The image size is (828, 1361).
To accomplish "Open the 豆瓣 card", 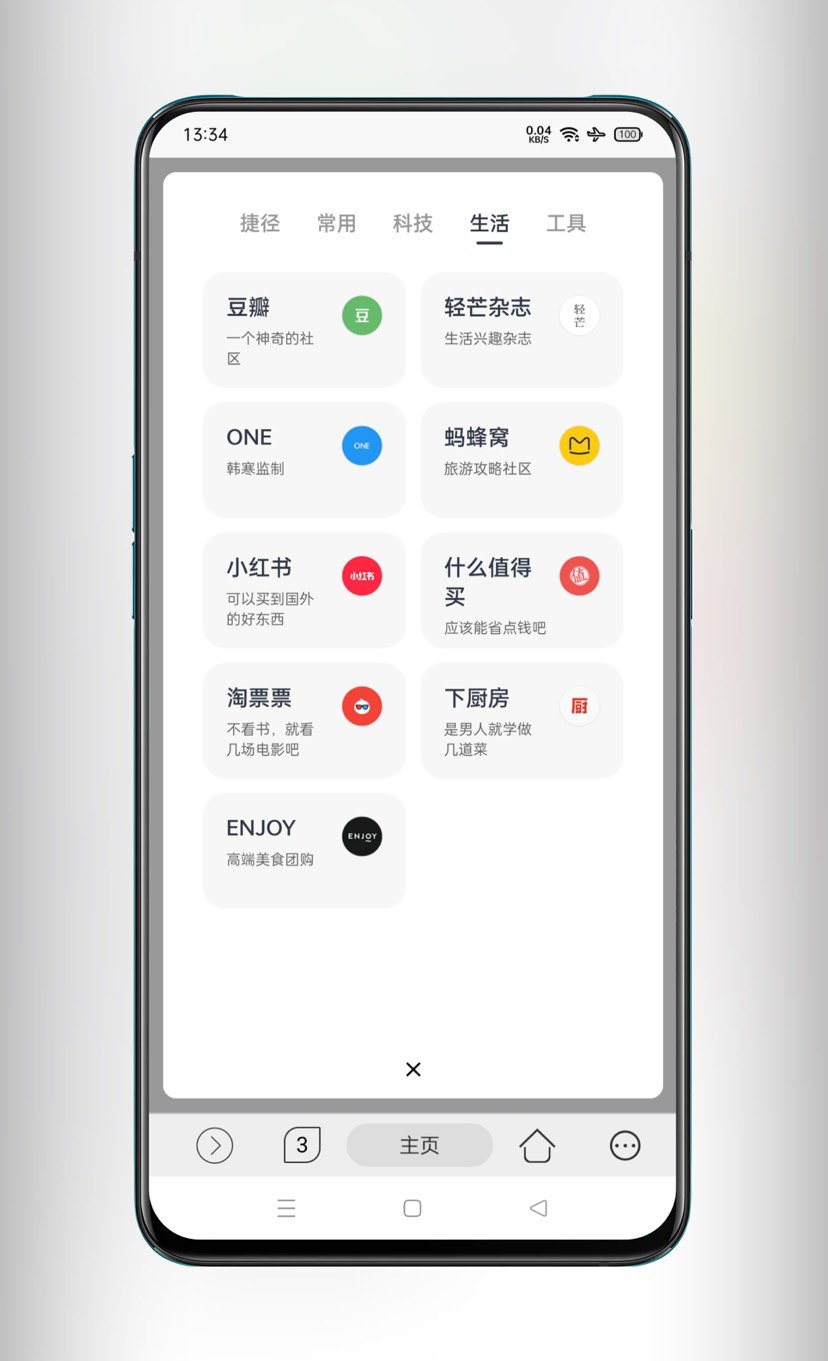I will pos(304,330).
